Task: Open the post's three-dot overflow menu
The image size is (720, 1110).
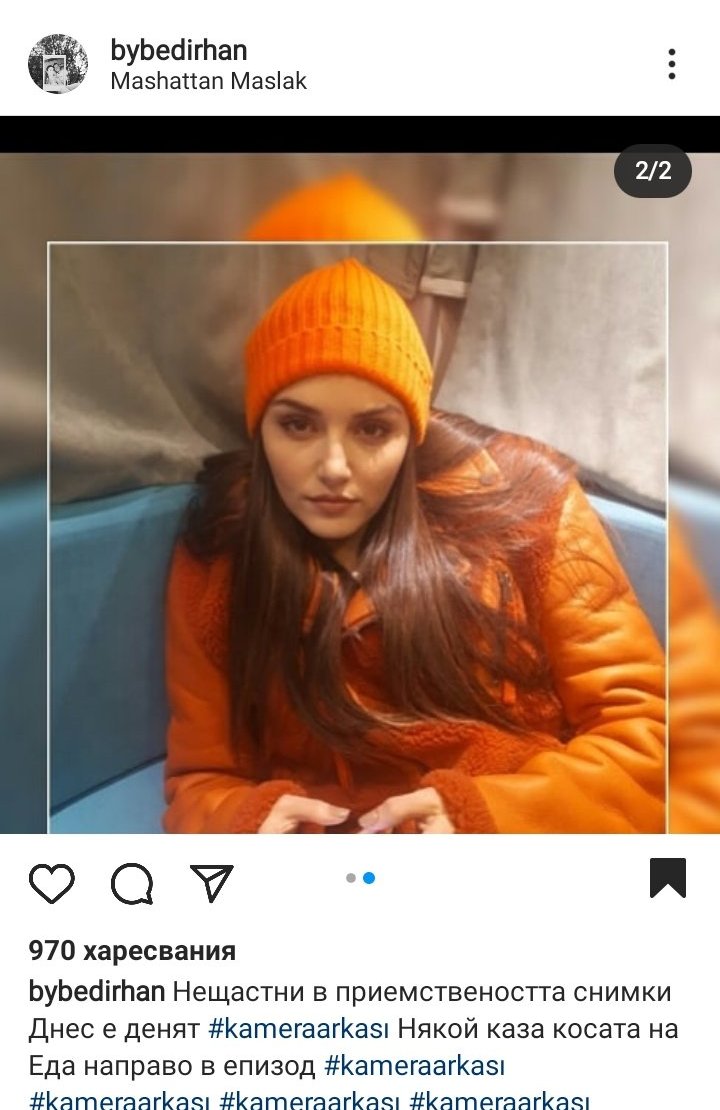Action: pyautogui.click(x=671, y=64)
